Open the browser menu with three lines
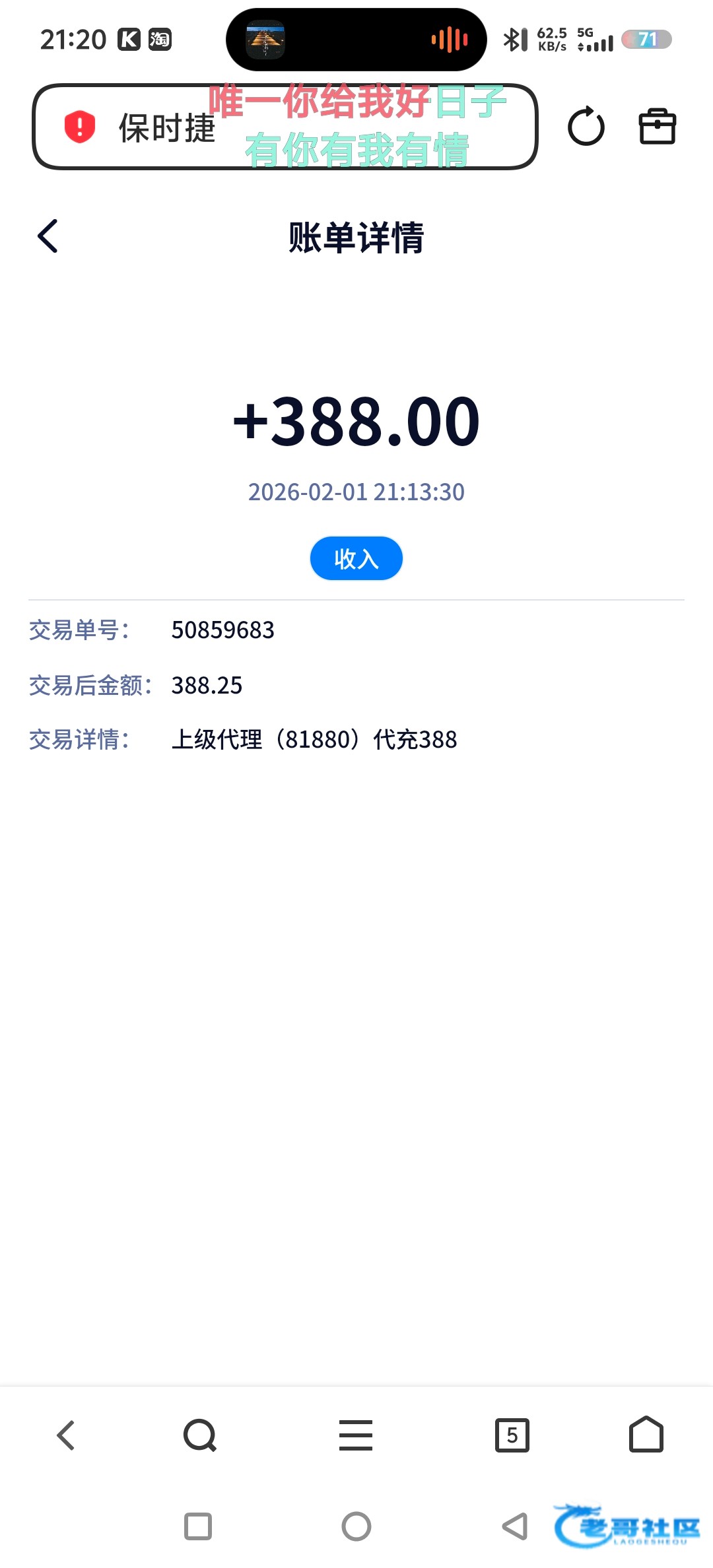Viewport: 713px width, 1568px height. [356, 1435]
